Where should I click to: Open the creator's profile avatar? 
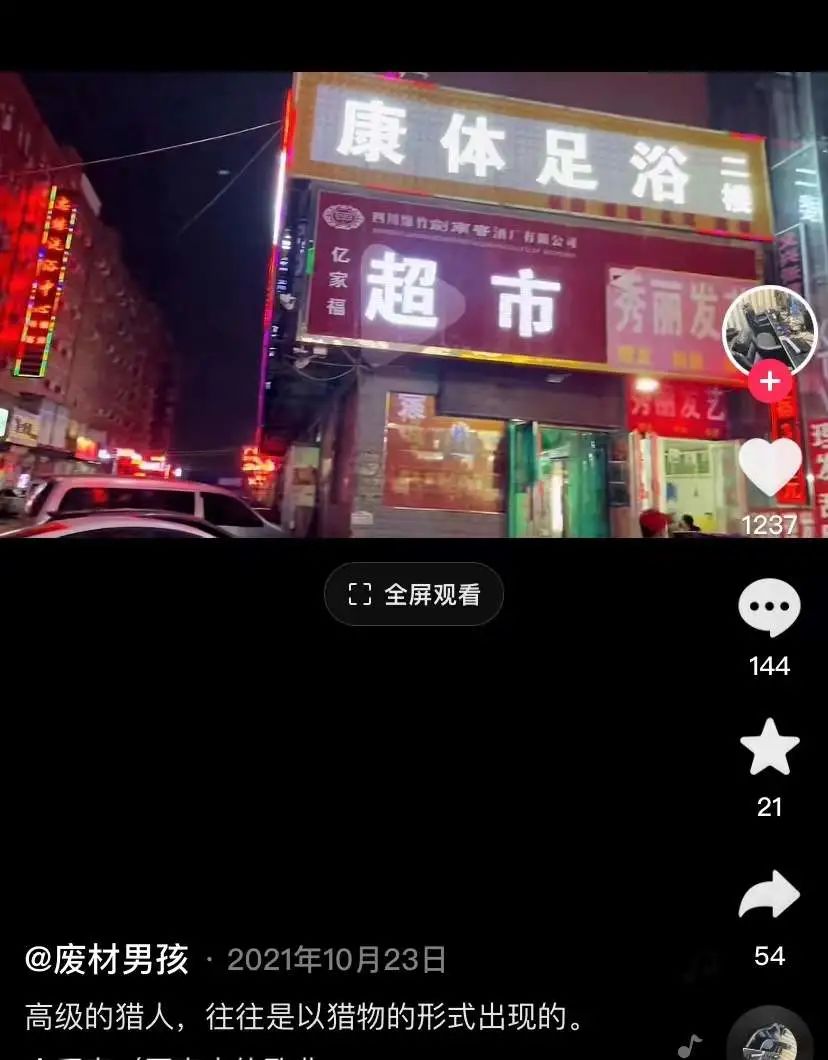(769, 333)
